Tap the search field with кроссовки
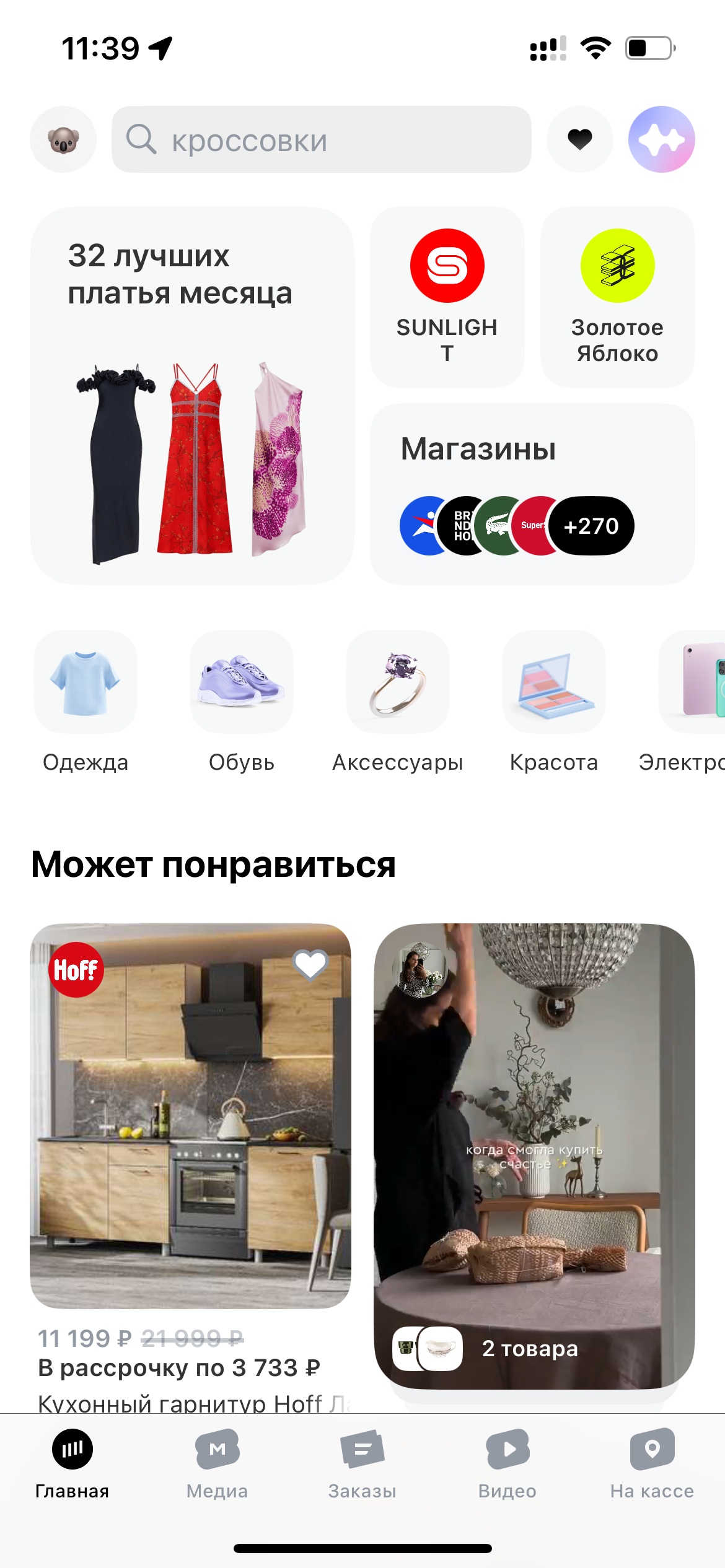The width and height of the screenshot is (725, 1568). click(x=321, y=139)
